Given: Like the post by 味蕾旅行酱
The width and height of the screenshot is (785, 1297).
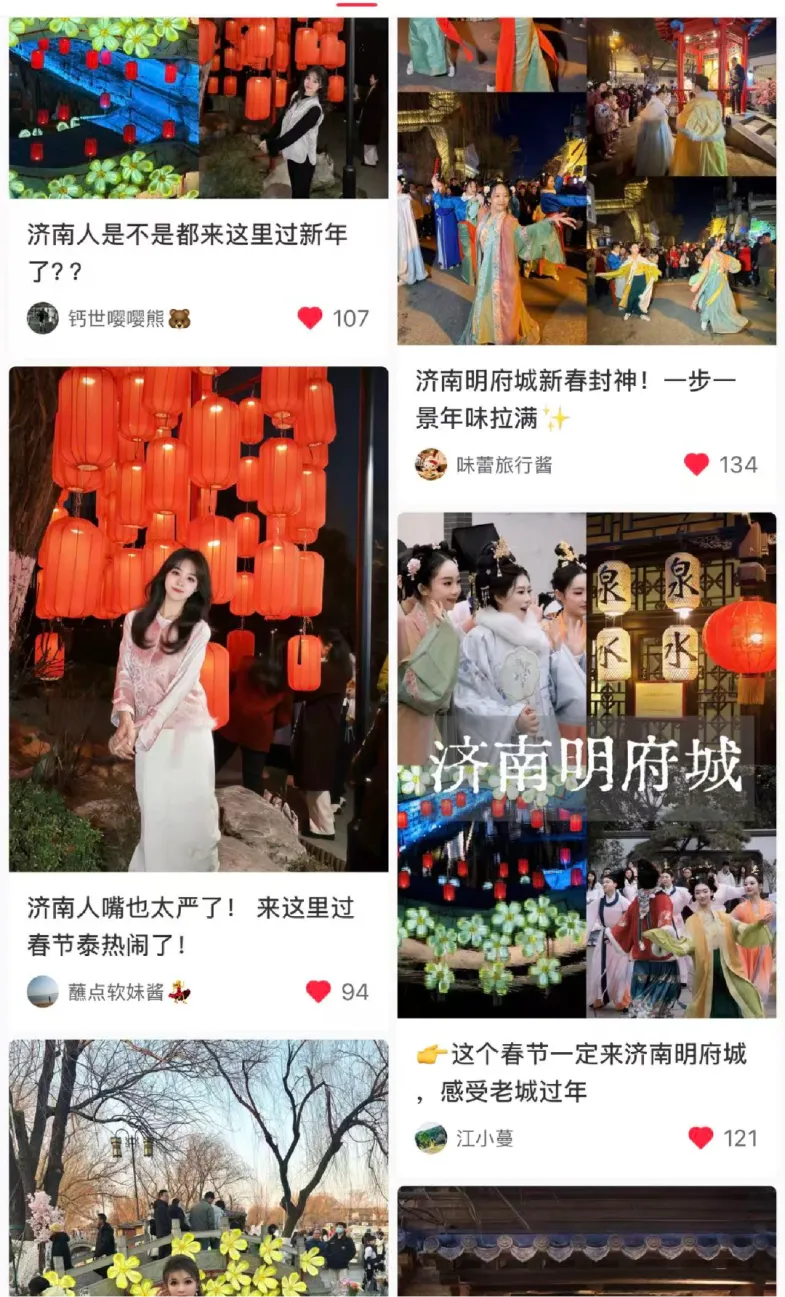Looking at the screenshot, I should pyautogui.click(x=697, y=464).
